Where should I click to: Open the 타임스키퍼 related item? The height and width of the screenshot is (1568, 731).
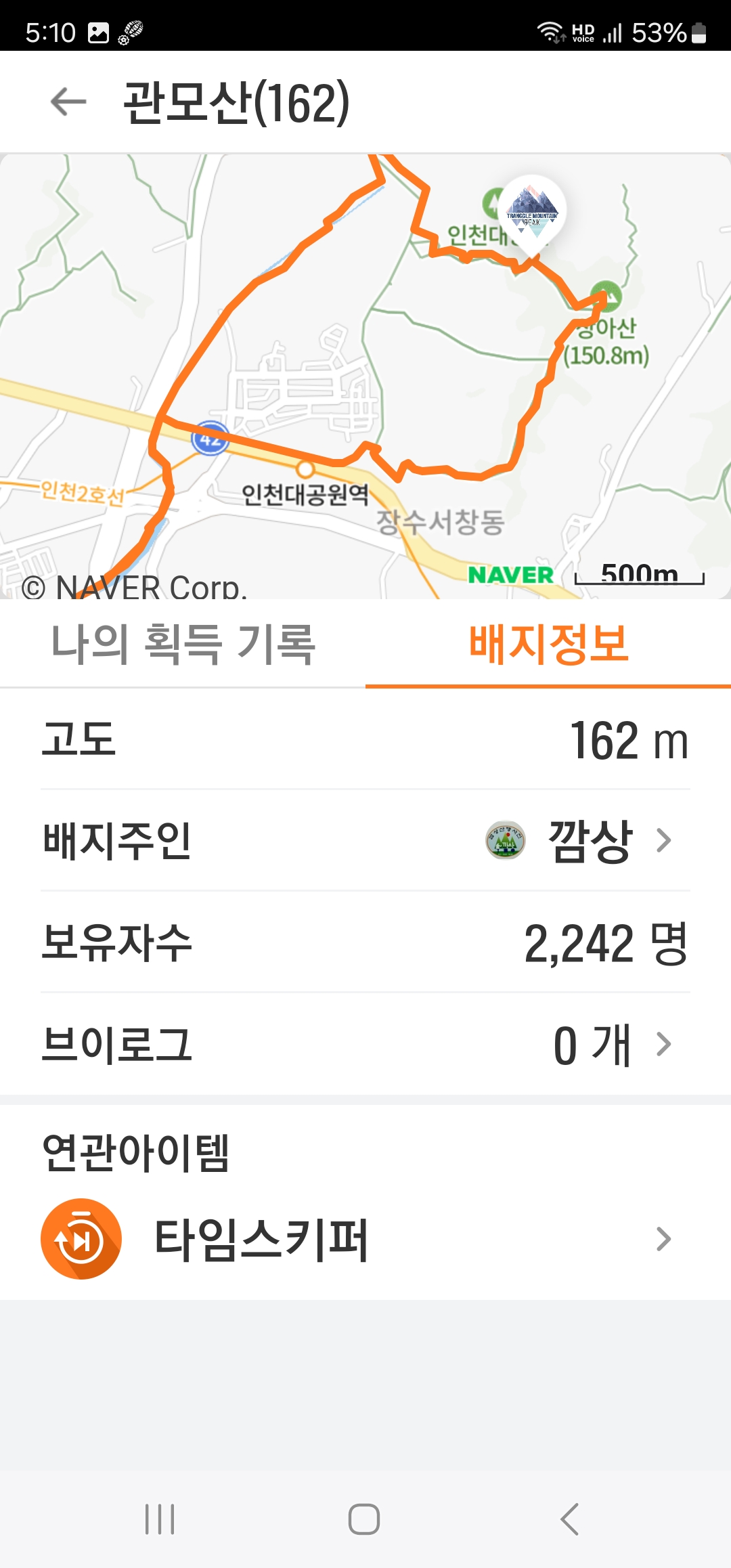tap(365, 1239)
